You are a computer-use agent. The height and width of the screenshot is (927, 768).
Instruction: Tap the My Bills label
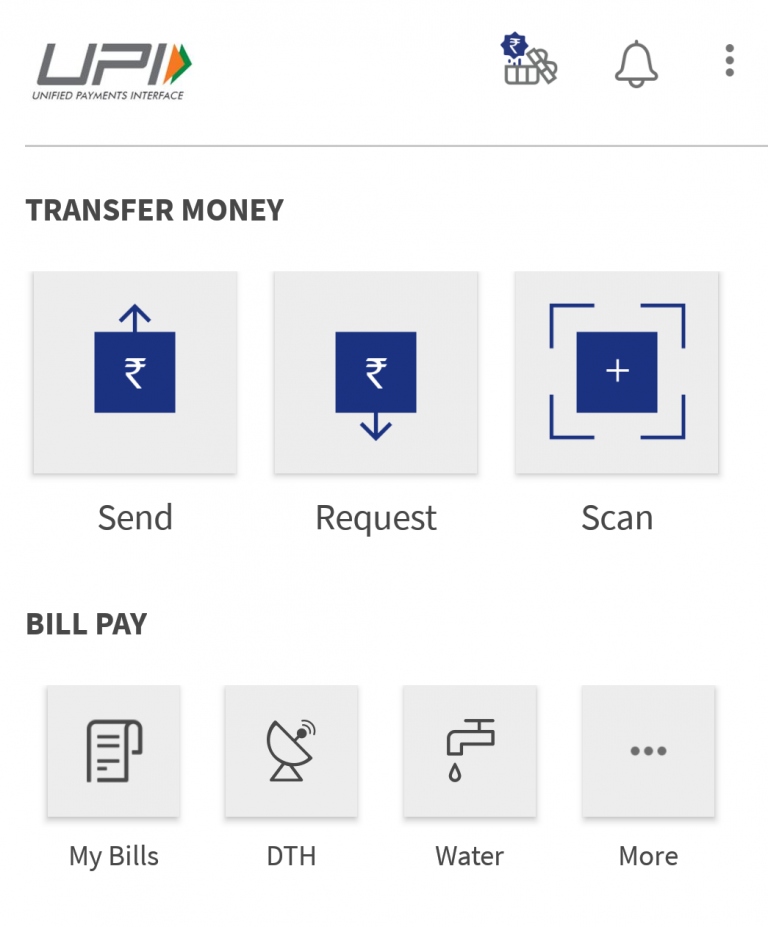tap(112, 856)
